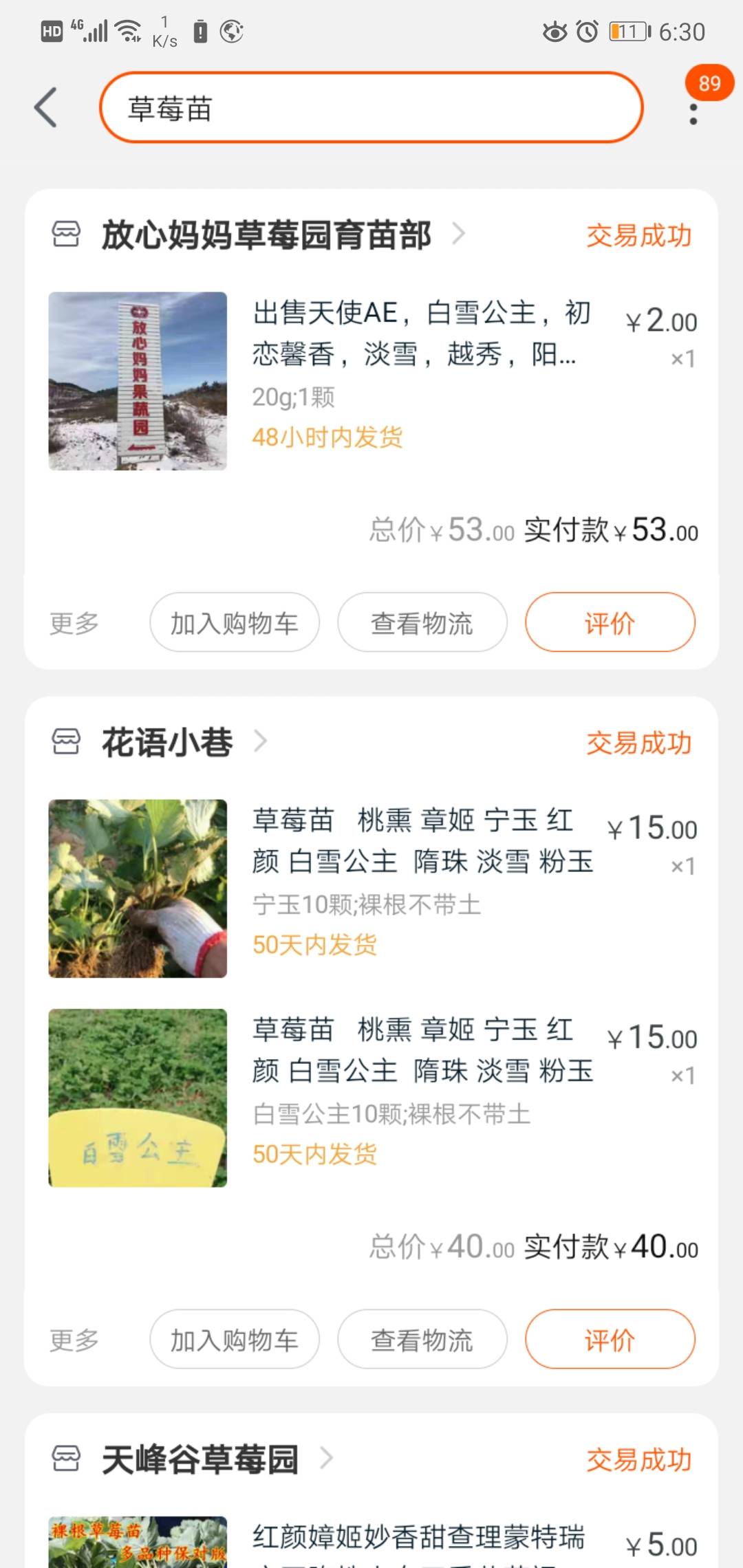Screen dimensions: 743x1568
Task: View logistics for the 放心妈妈 order
Action: (422, 622)
